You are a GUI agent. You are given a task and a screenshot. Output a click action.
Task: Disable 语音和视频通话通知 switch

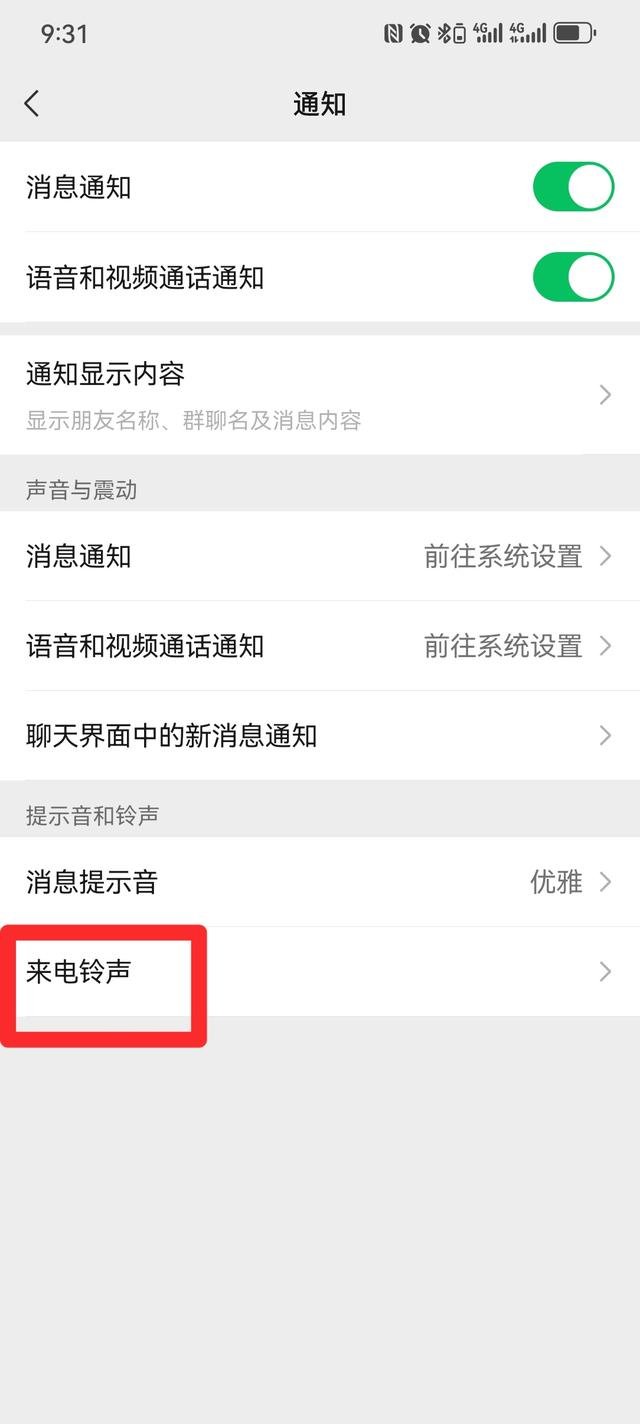pyautogui.click(x=573, y=277)
